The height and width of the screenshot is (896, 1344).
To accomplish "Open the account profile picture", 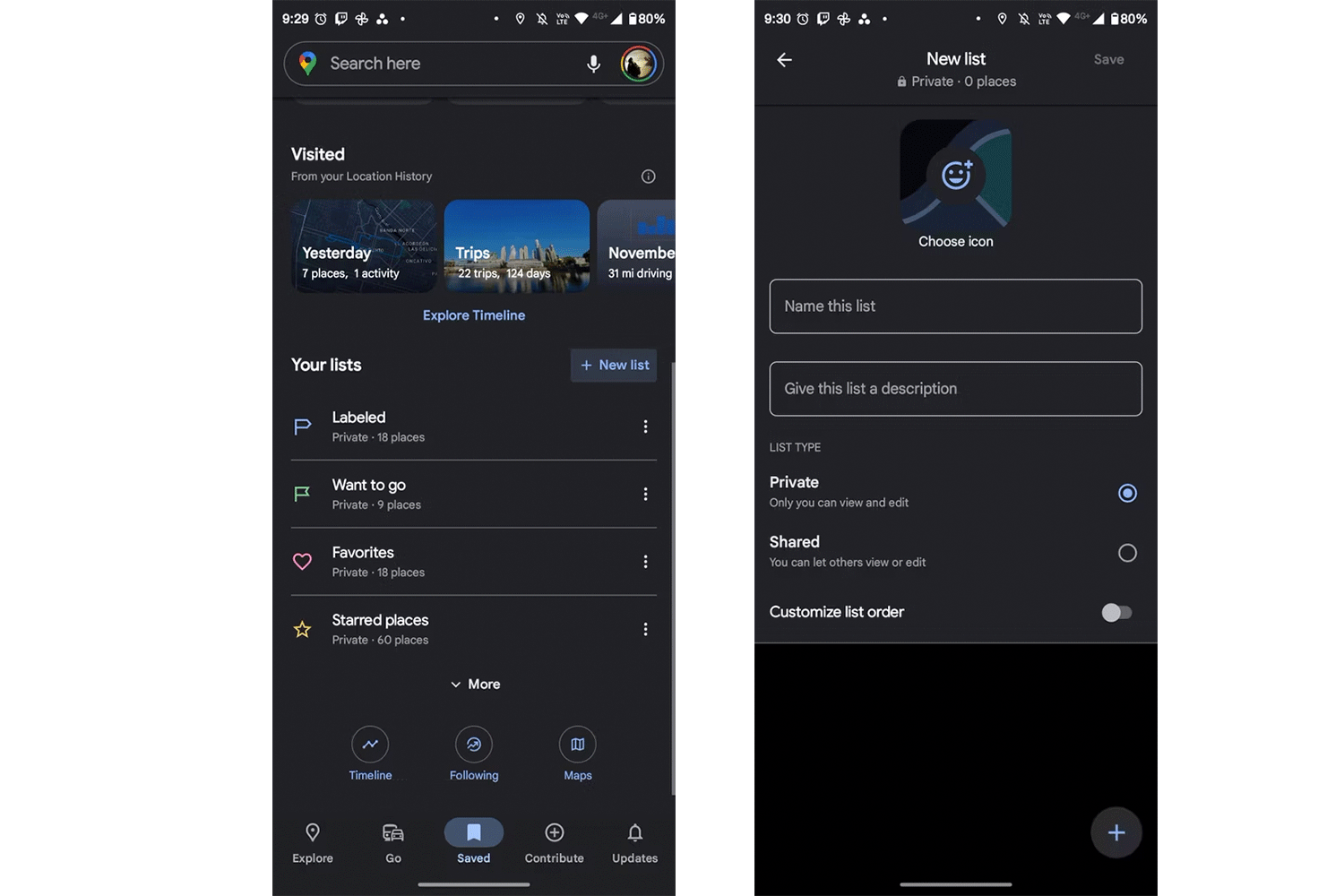I will pos(638,64).
